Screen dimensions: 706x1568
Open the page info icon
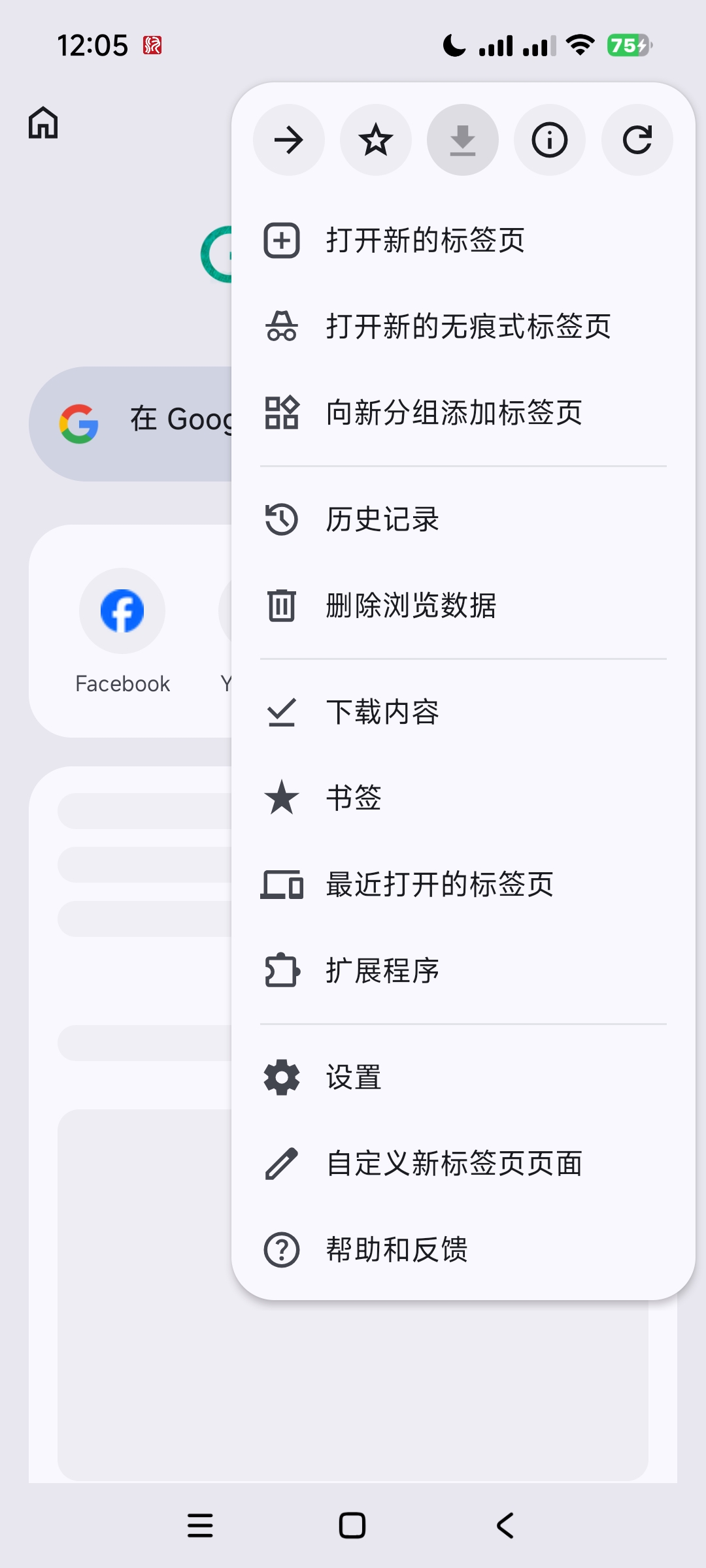coord(549,140)
